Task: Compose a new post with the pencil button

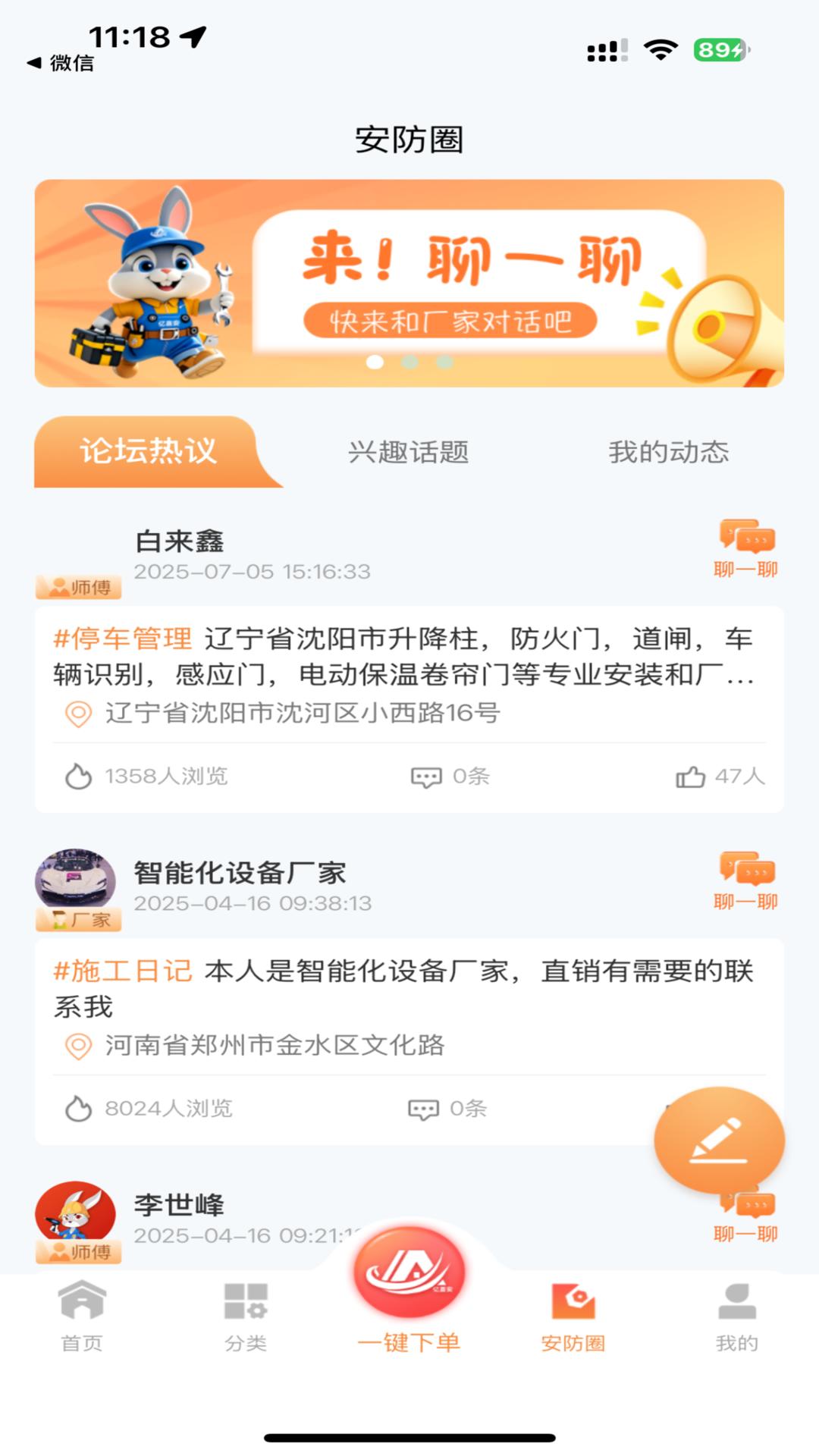Action: point(719,1140)
